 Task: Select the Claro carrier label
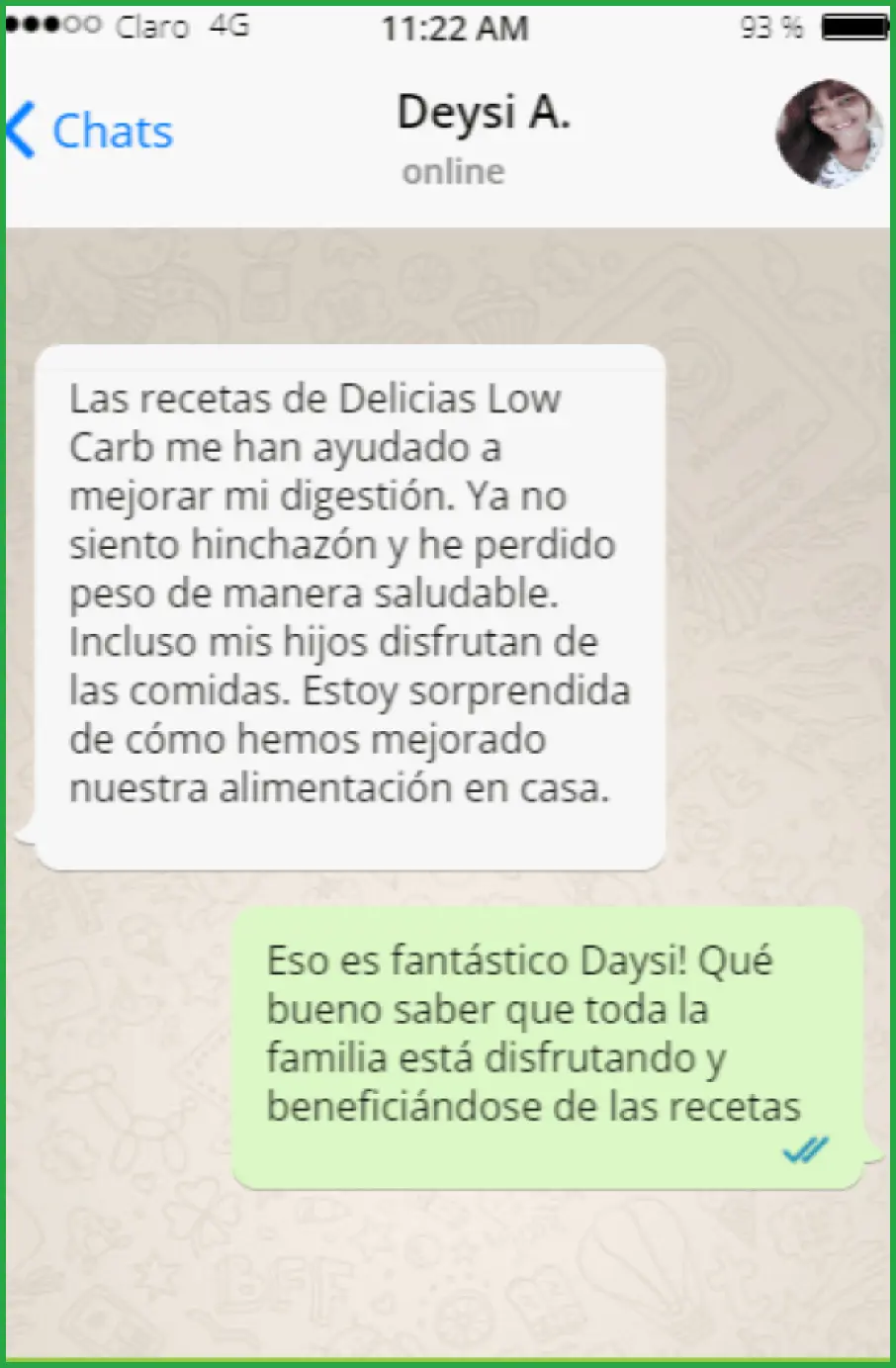point(150,28)
